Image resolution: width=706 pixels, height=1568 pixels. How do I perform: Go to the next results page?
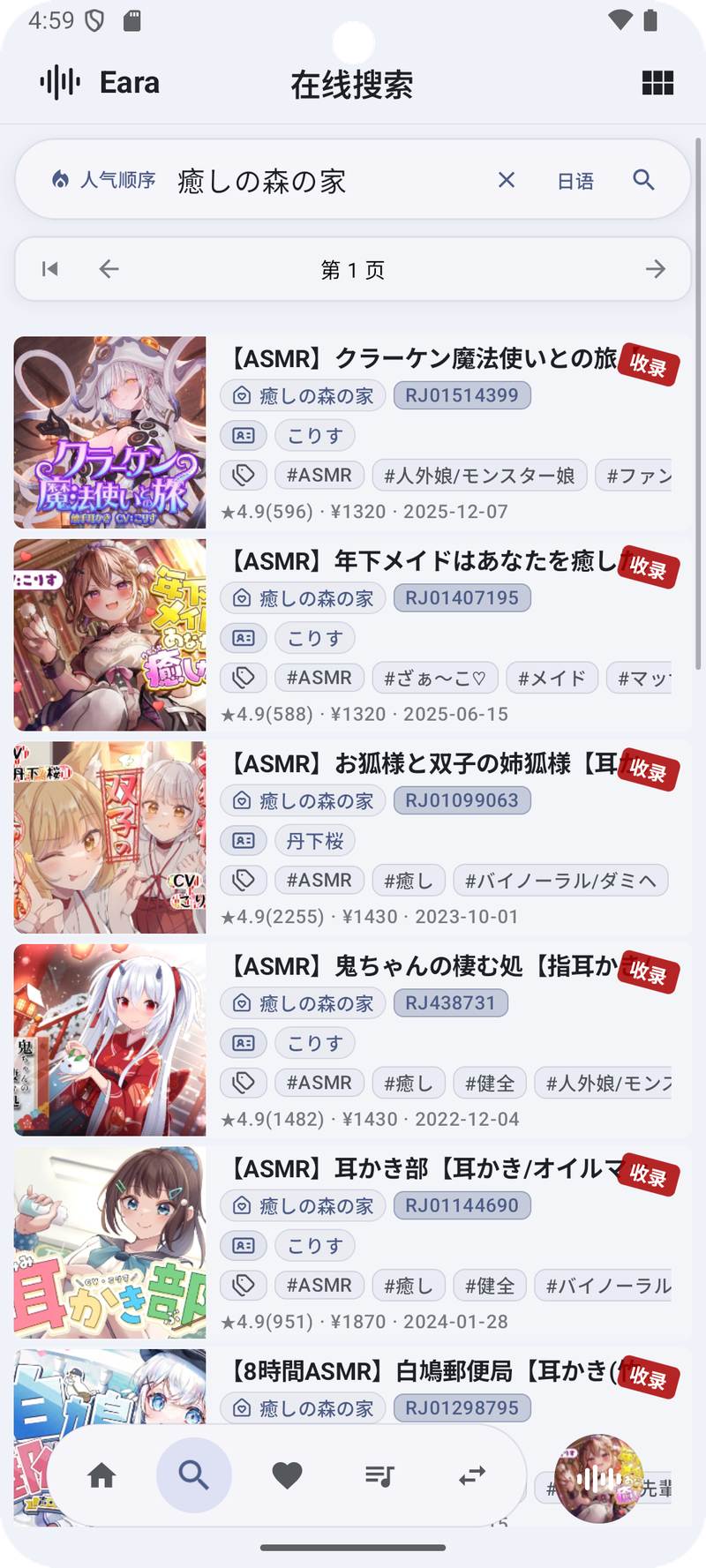(x=656, y=269)
